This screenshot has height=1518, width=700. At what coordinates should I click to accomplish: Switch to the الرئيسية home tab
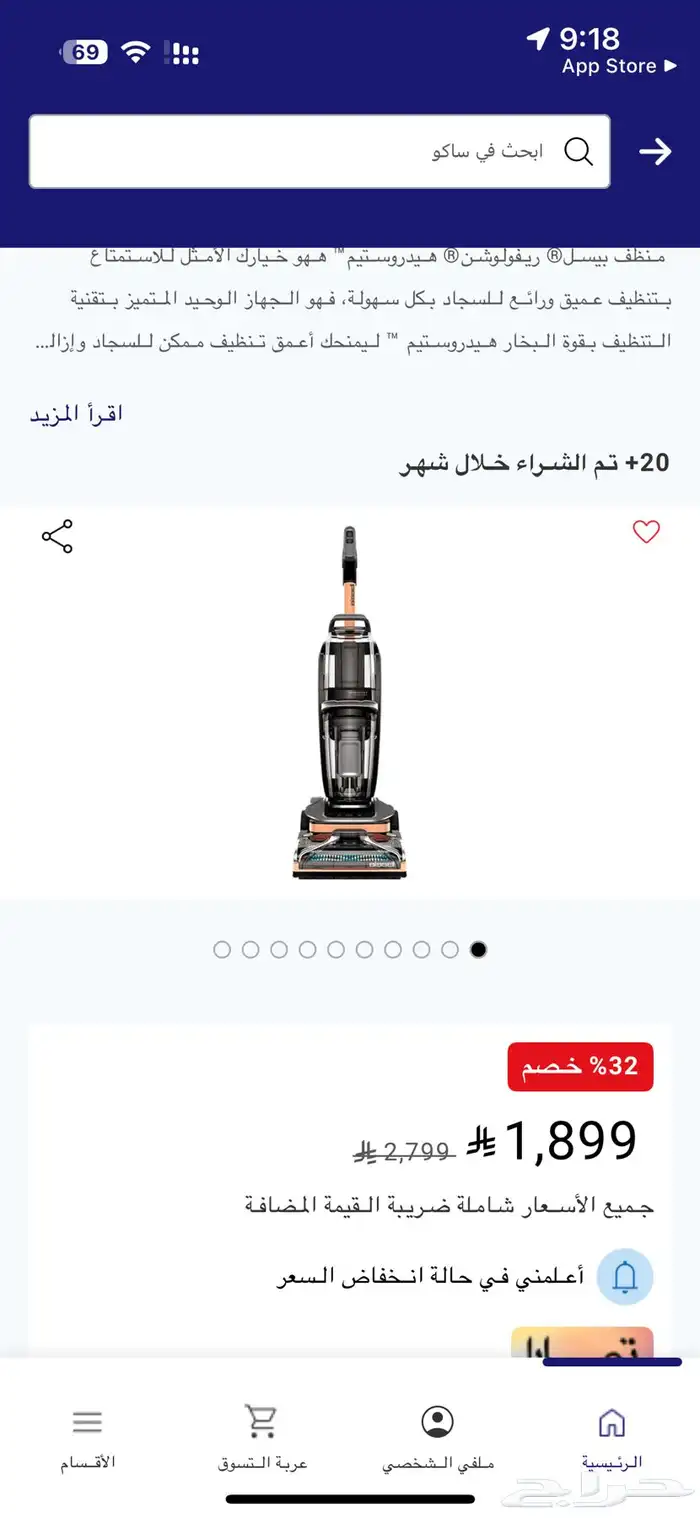(611, 1436)
